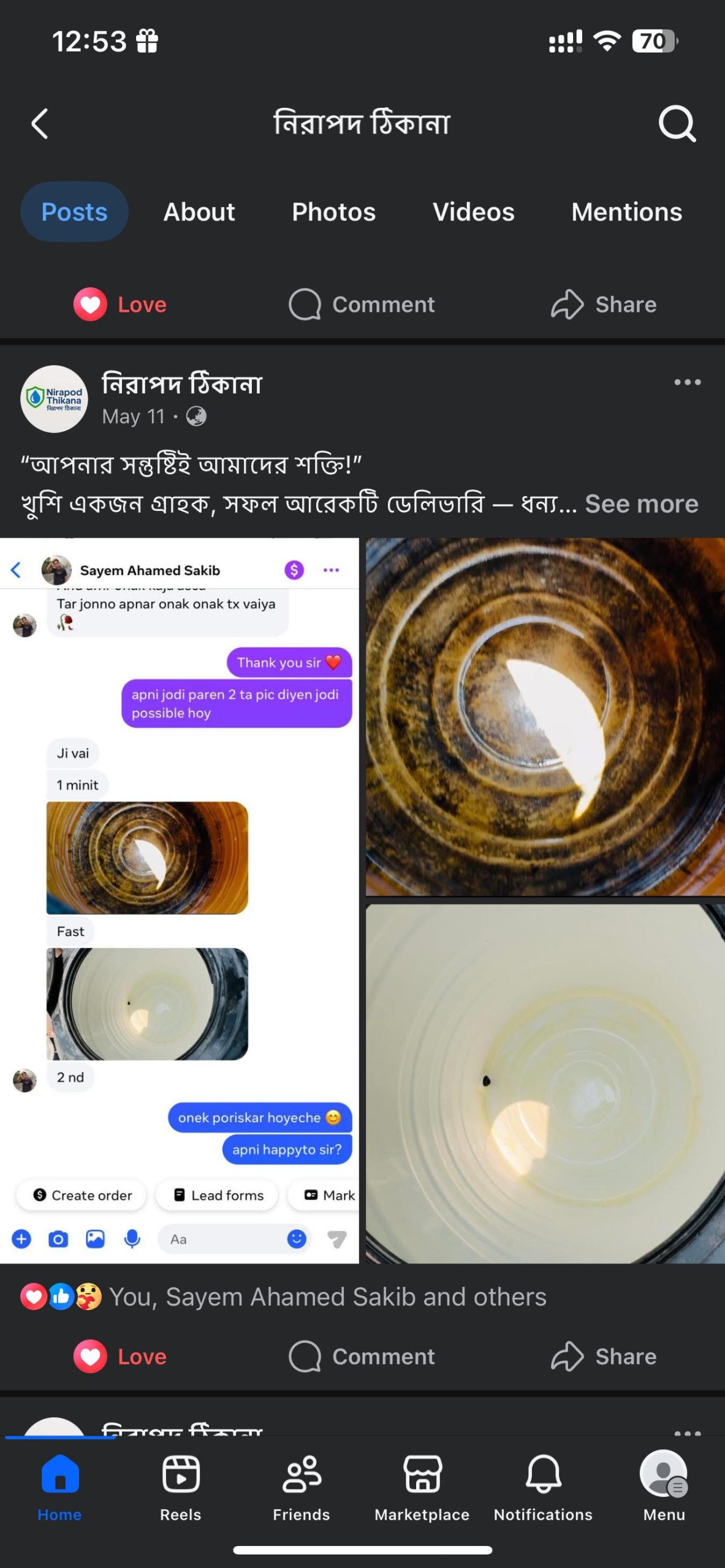Expand the post text with See more
This screenshot has height=1568, width=725.
point(641,503)
